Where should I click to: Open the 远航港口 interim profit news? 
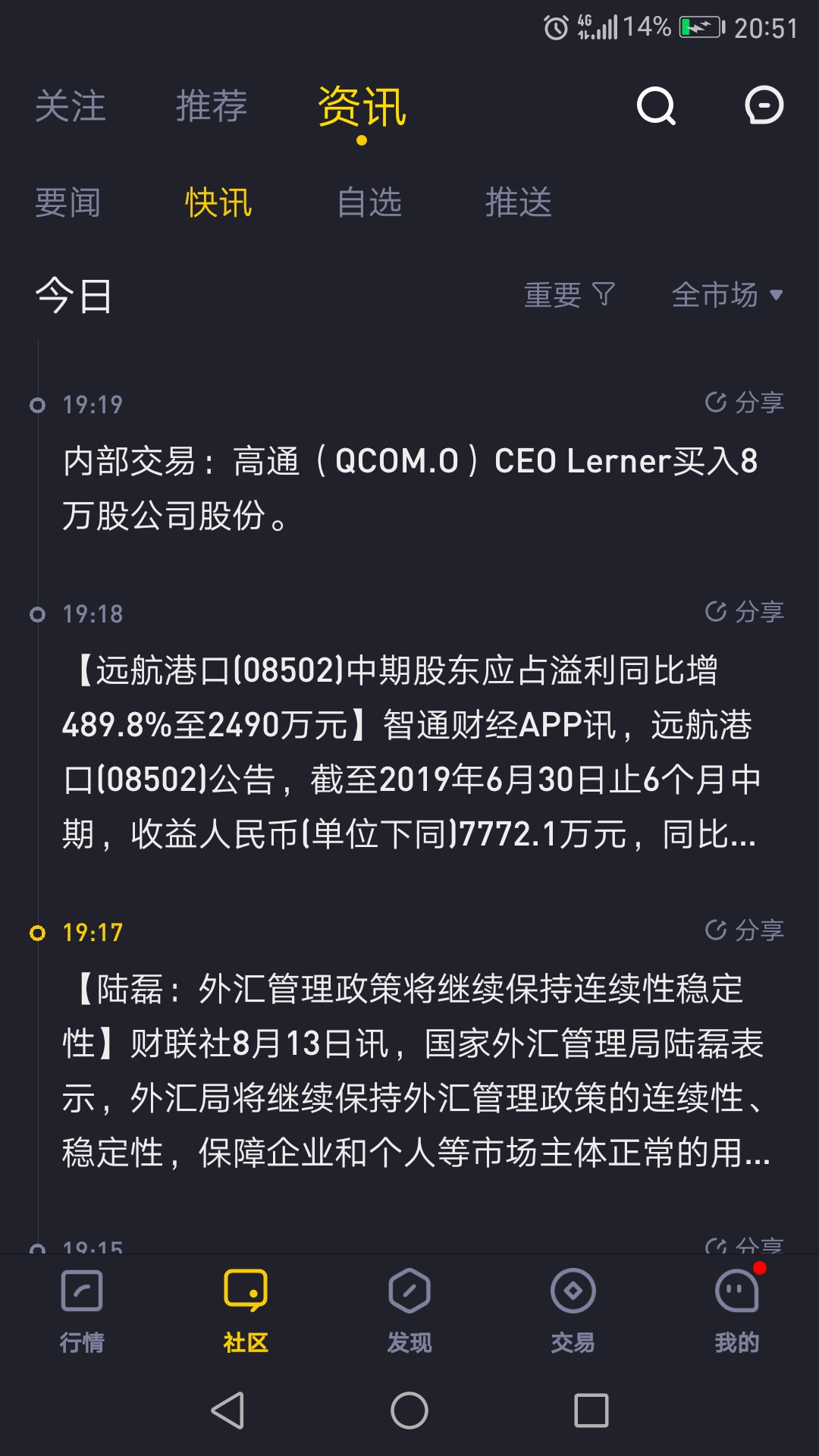[x=409, y=752]
